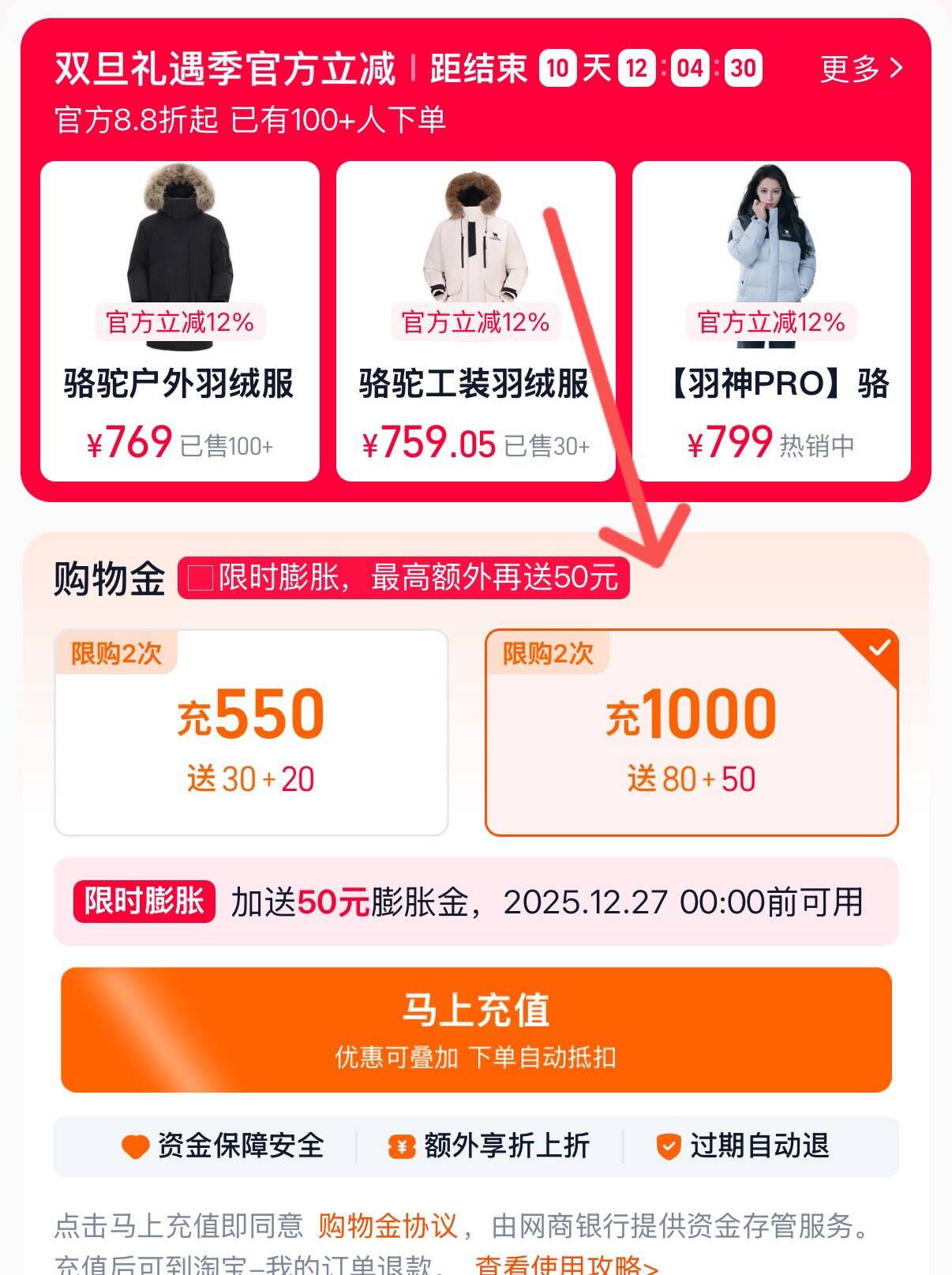Tap the 马上充值 button

(476, 1029)
